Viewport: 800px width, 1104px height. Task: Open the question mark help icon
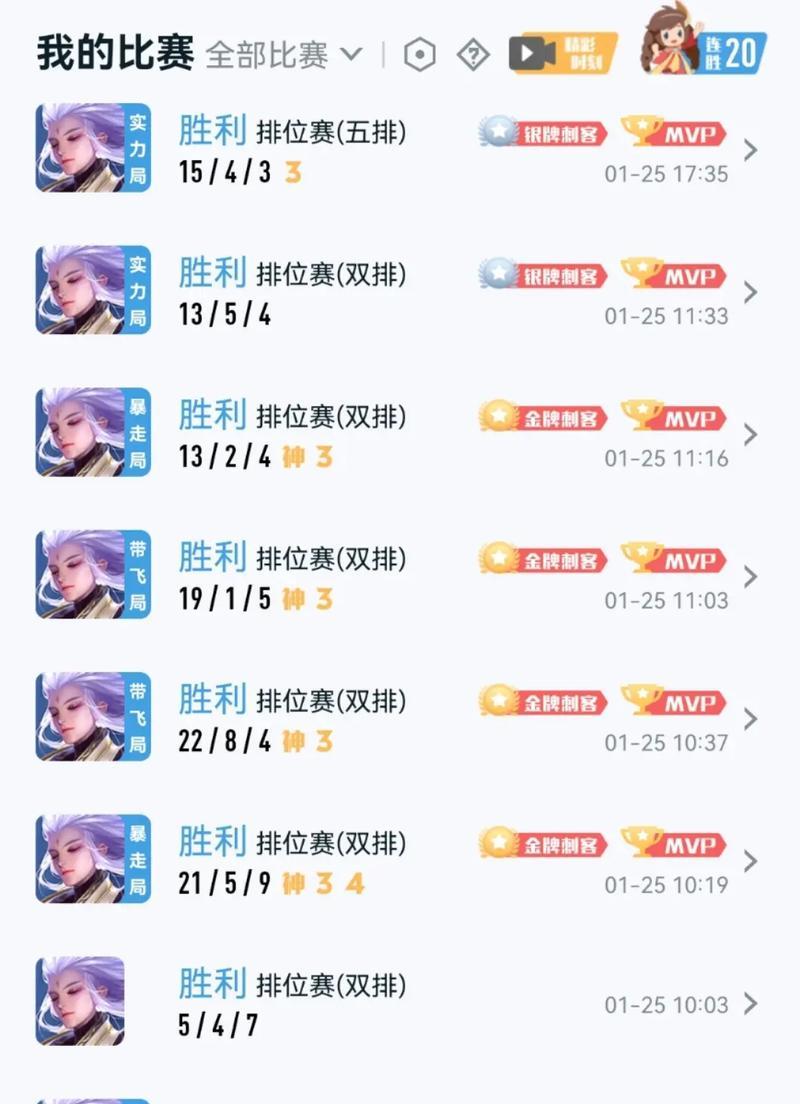[473, 54]
